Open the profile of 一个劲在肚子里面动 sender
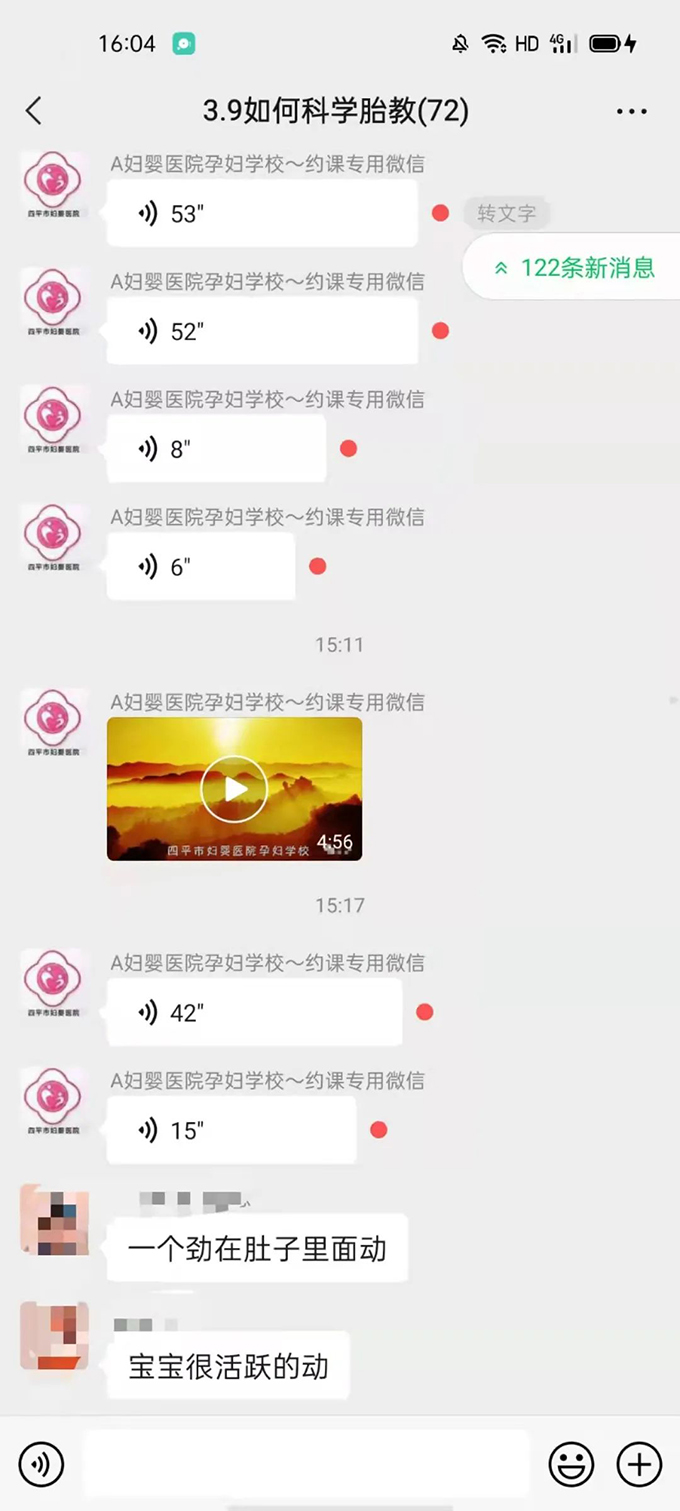 54,1220
